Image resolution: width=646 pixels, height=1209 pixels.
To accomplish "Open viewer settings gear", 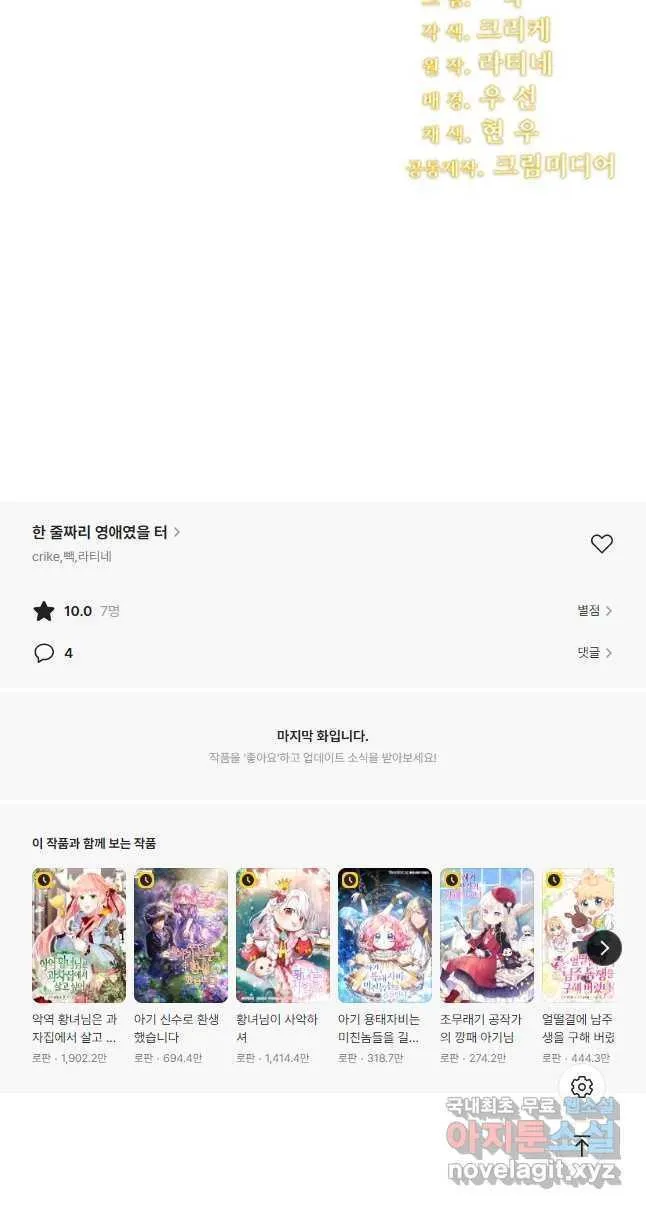I will coord(582,1087).
